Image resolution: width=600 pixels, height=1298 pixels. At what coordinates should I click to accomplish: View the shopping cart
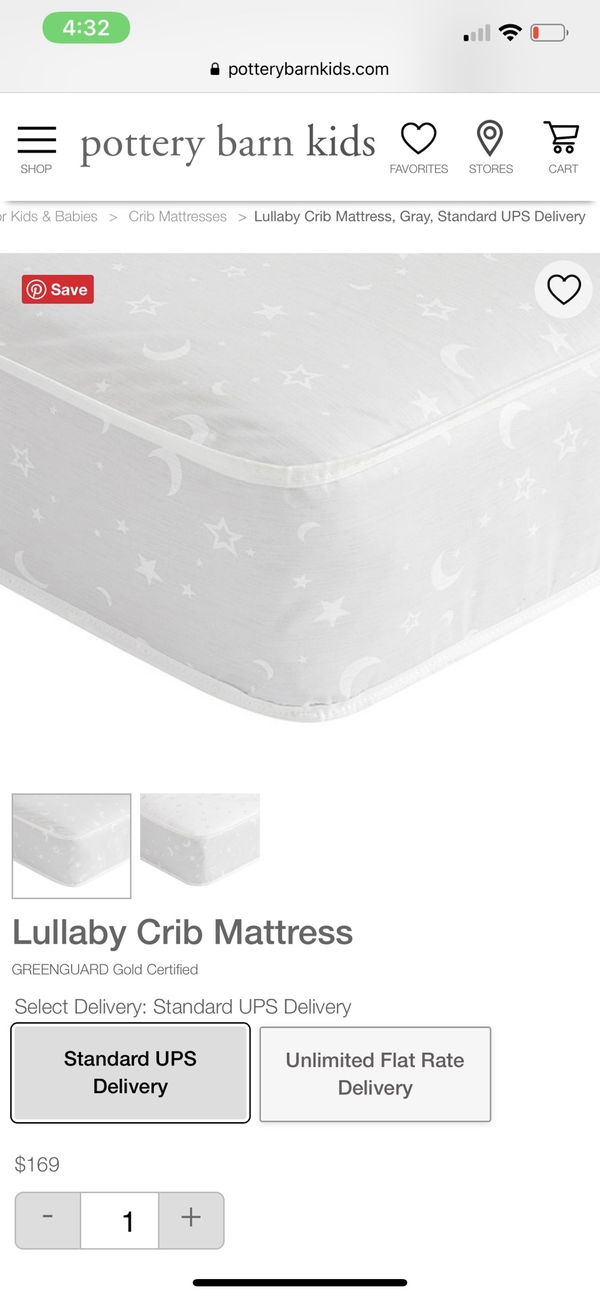pos(563,148)
